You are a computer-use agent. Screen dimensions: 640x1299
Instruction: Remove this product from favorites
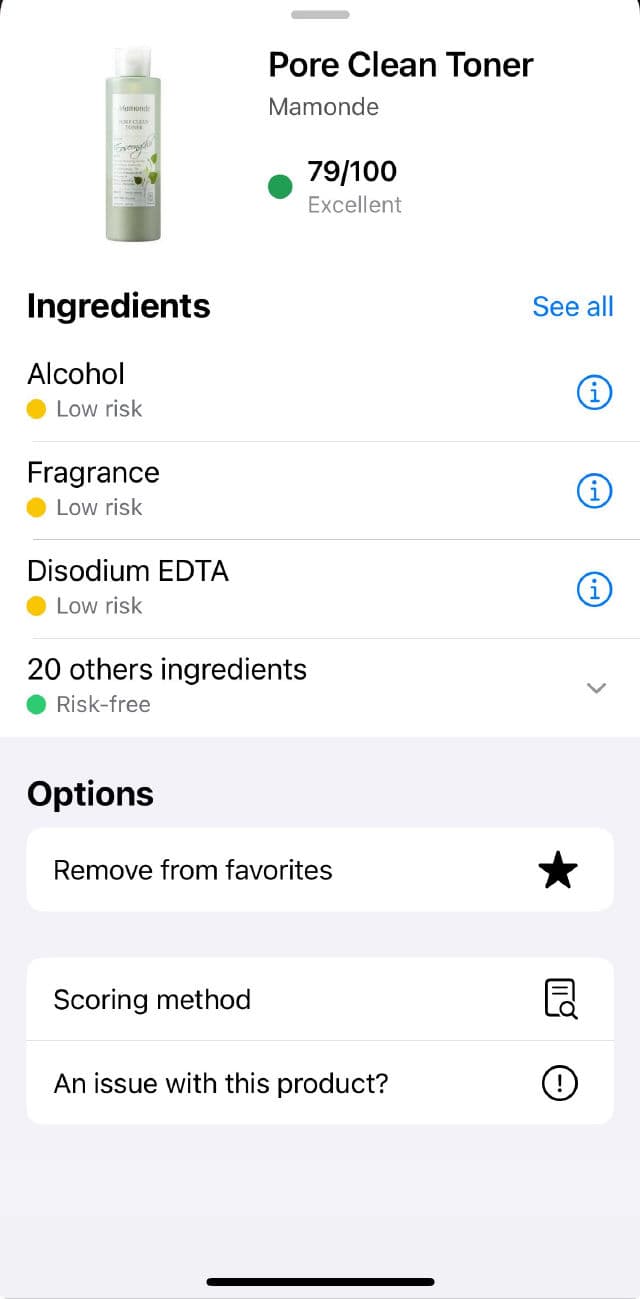320,870
